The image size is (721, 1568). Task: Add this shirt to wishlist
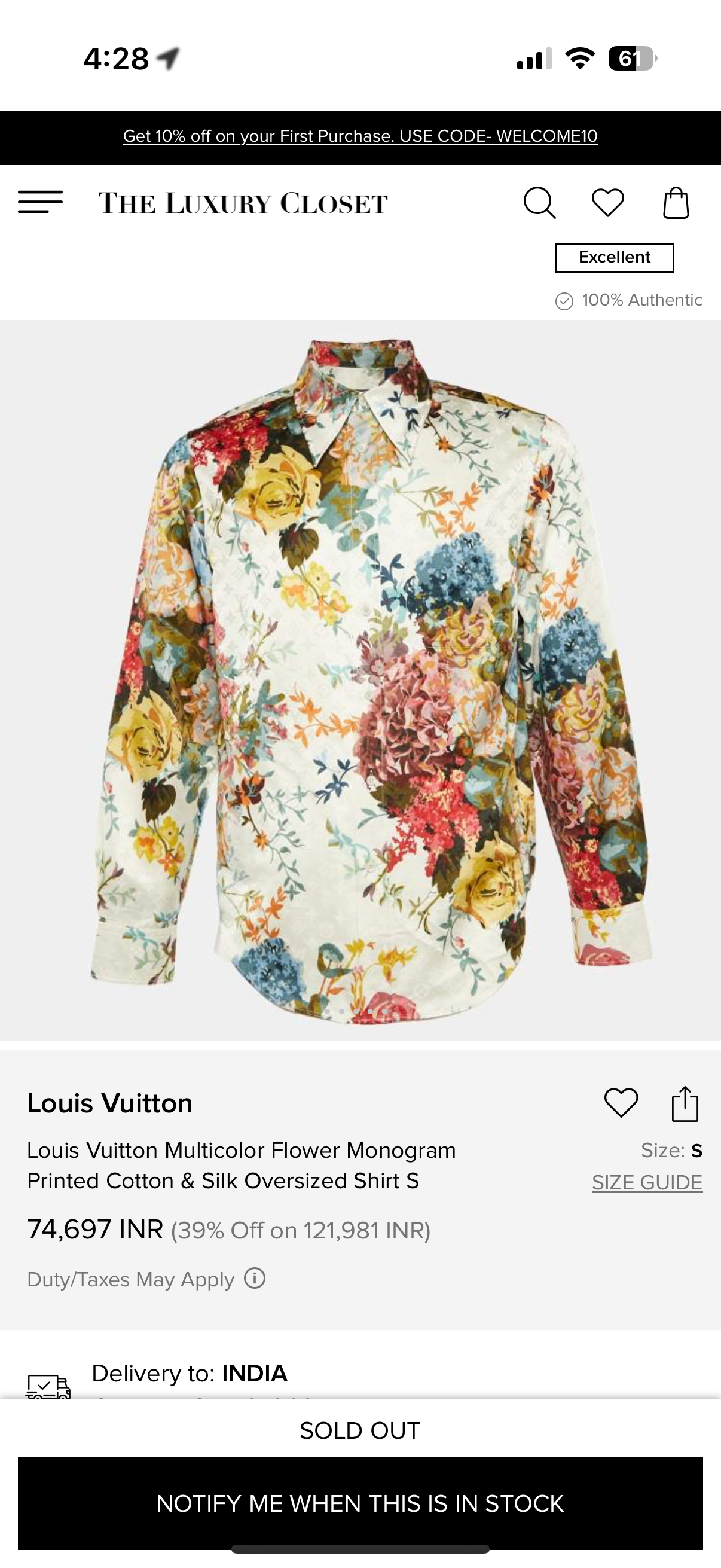pyautogui.click(x=621, y=1102)
